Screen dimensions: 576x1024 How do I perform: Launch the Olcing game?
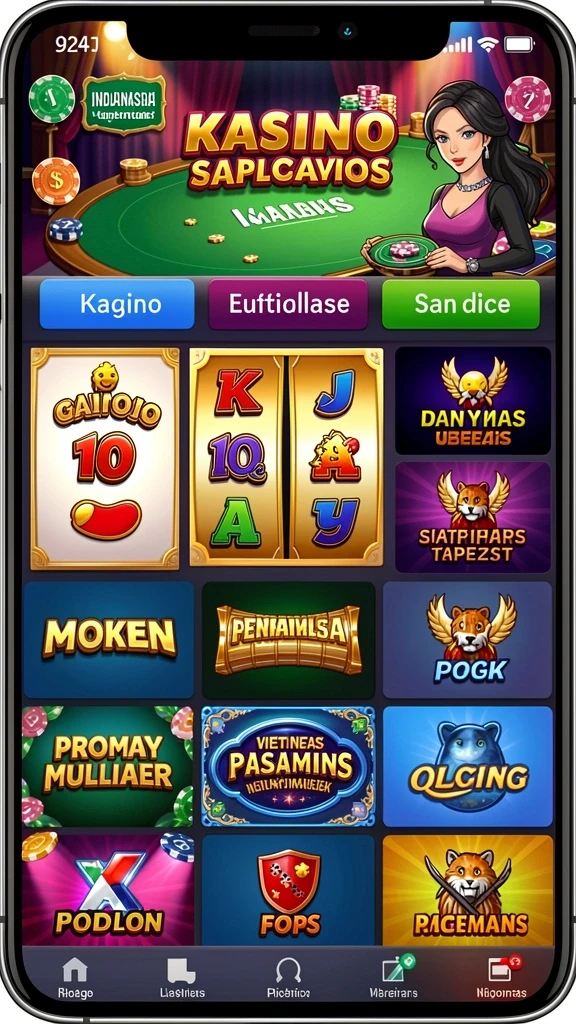(468, 766)
